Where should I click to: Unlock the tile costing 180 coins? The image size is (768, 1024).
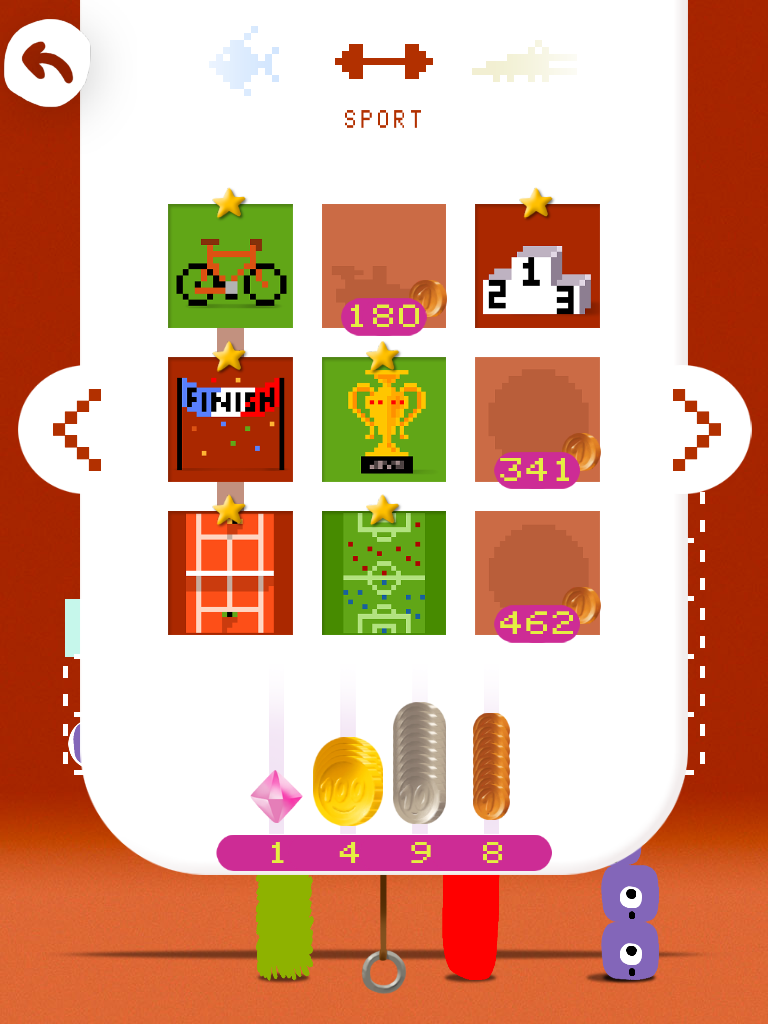click(384, 267)
